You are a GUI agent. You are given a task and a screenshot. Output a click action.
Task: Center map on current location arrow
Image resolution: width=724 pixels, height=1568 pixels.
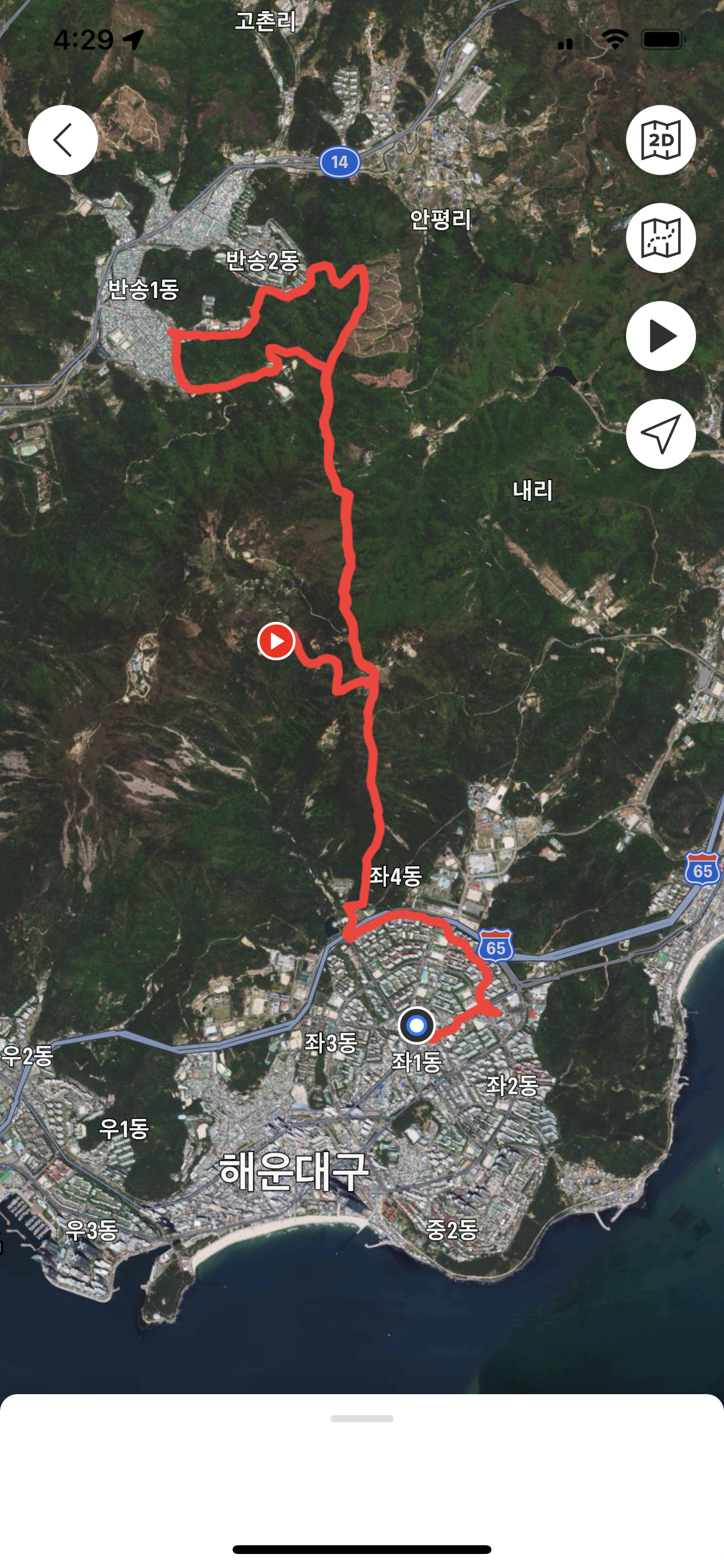(660, 434)
